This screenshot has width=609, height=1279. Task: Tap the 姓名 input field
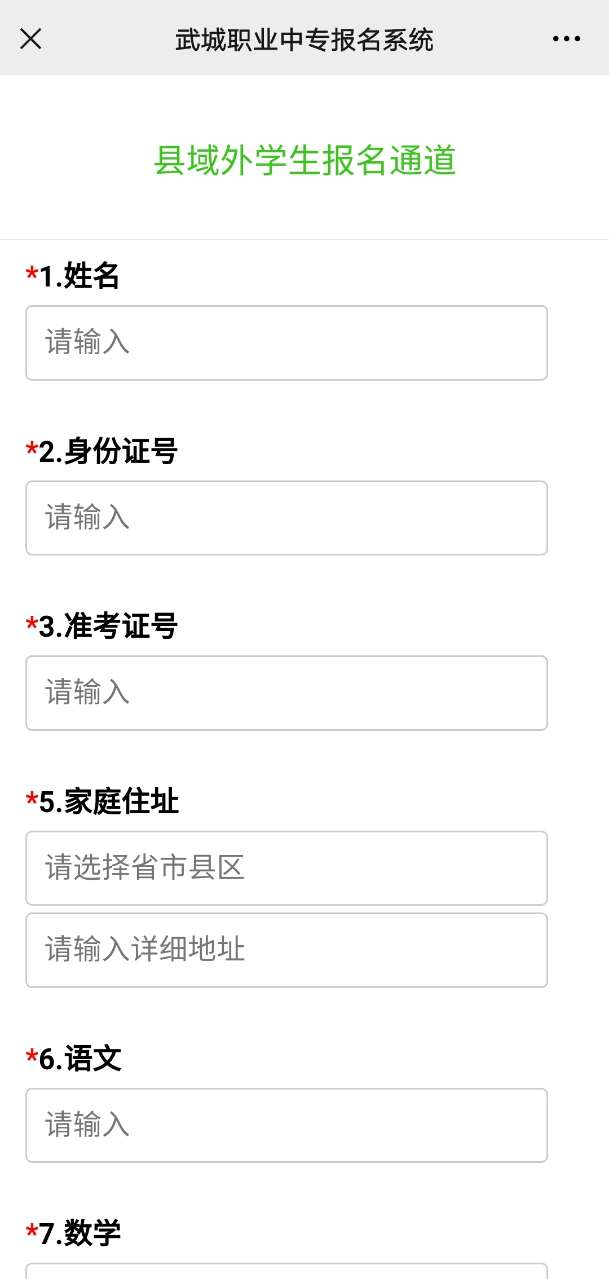[x=286, y=343]
